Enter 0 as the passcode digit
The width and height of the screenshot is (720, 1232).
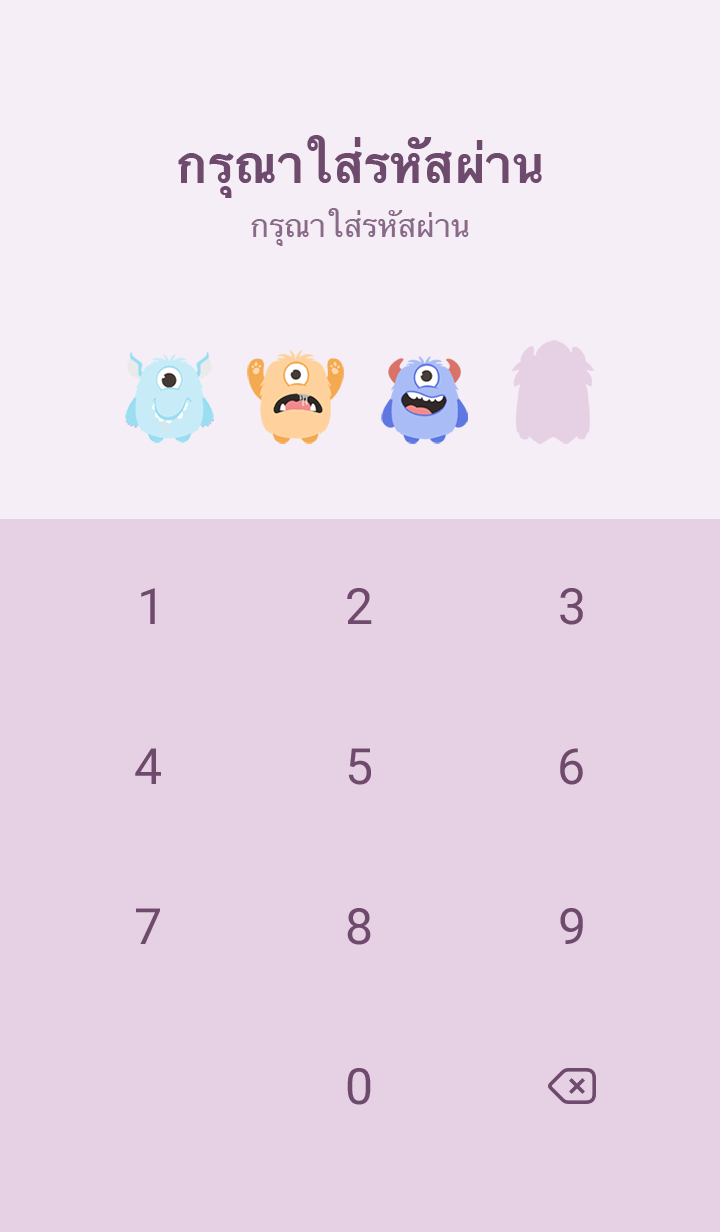pyautogui.click(x=359, y=1087)
